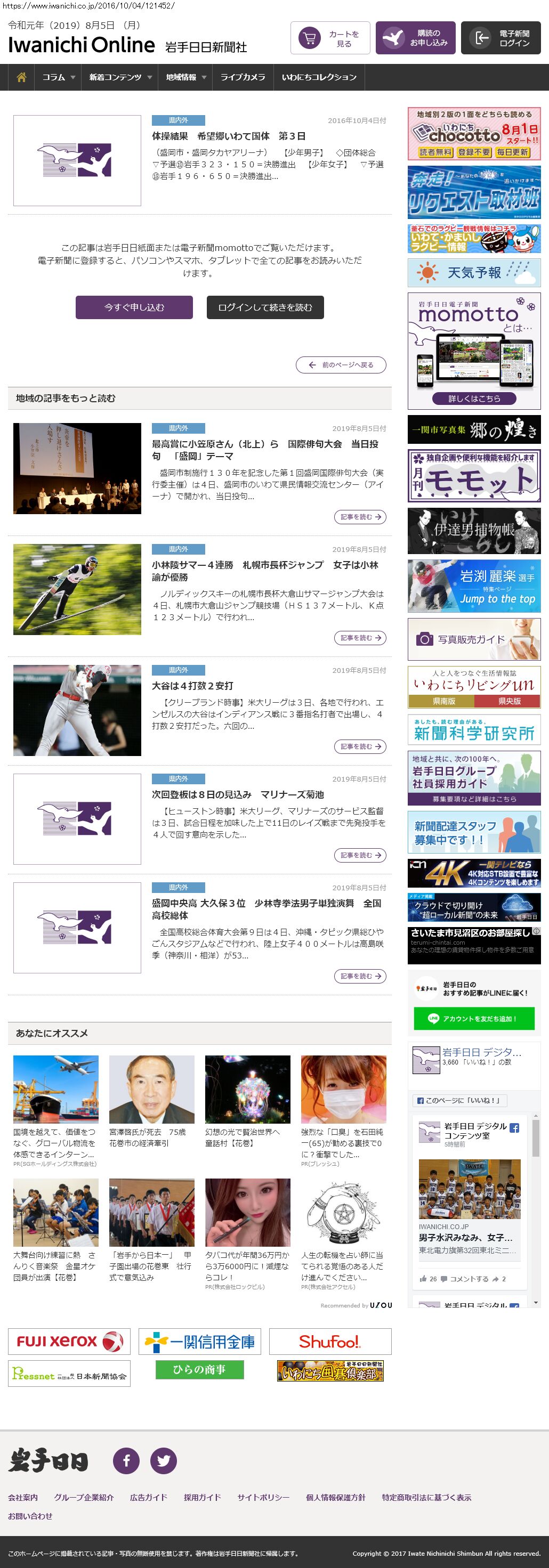The height and width of the screenshot is (1568, 549).
Task: Visit the Facebook page icon in footer
Action: coord(126,1460)
